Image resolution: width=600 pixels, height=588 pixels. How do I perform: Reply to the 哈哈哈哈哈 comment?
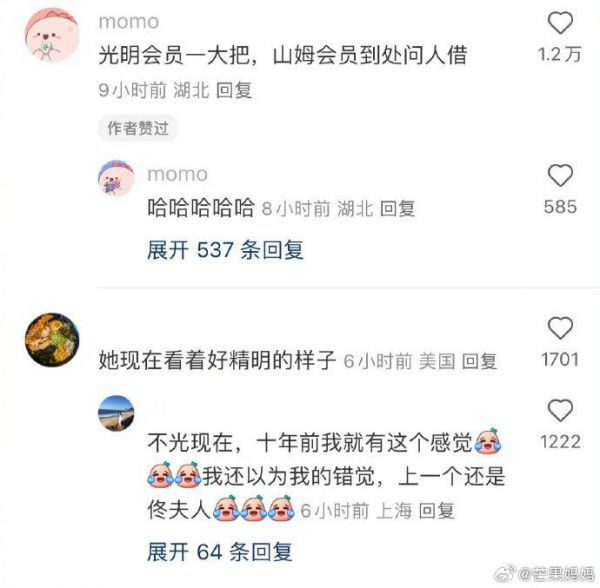pos(398,209)
